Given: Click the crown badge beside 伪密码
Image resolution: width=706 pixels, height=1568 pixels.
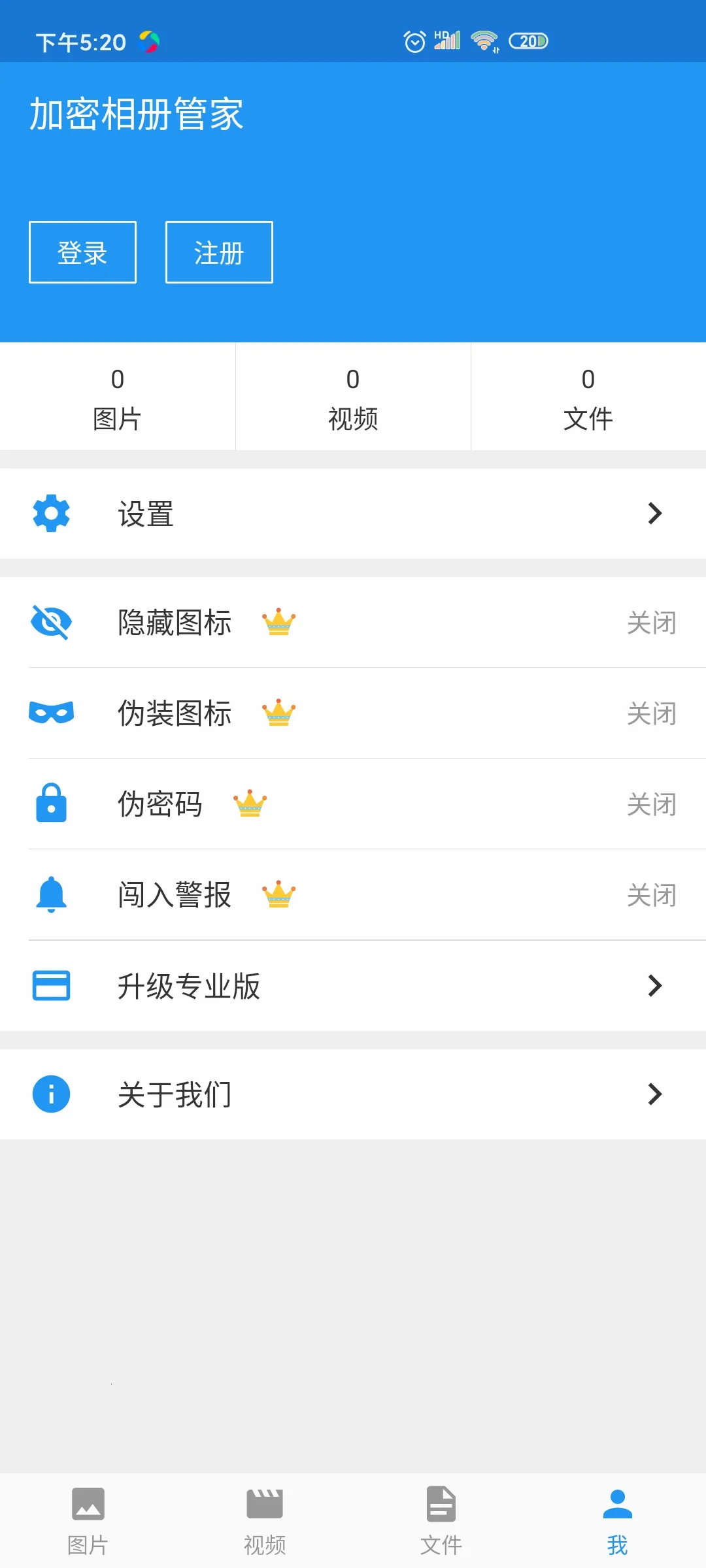Looking at the screenshot, I should pyautogui.click(x=250, y=804).
